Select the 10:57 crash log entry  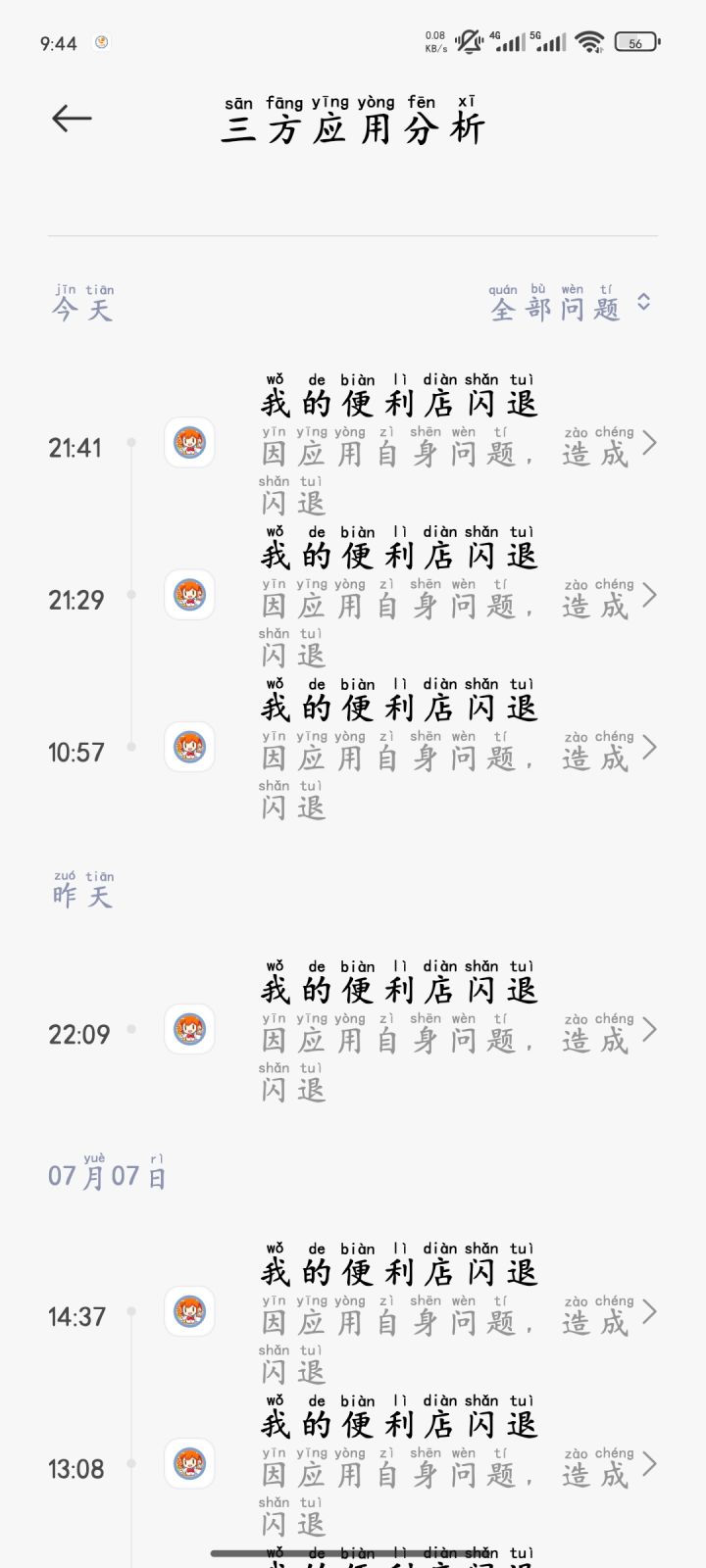(x=399, y=748)
